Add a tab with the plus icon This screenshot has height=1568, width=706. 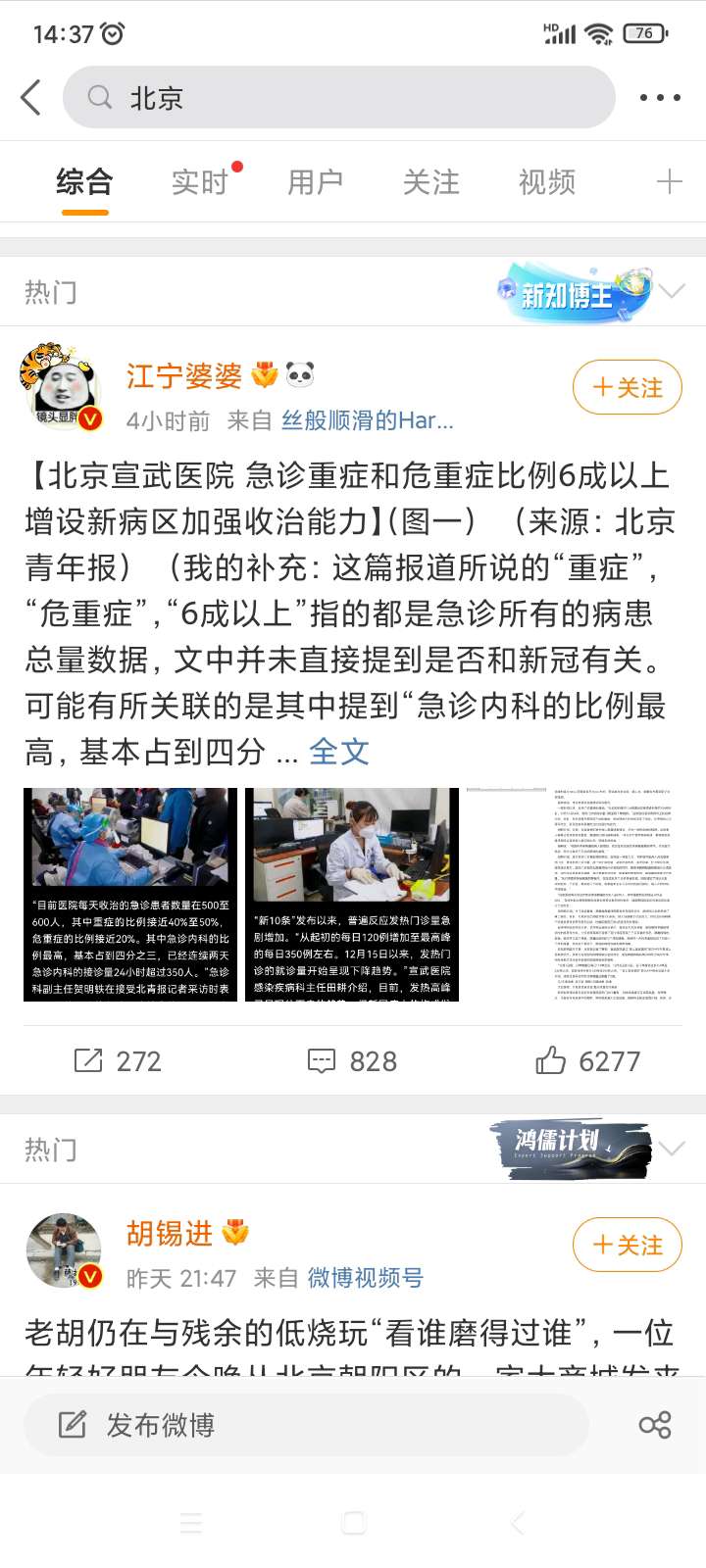tap(669, 182)
